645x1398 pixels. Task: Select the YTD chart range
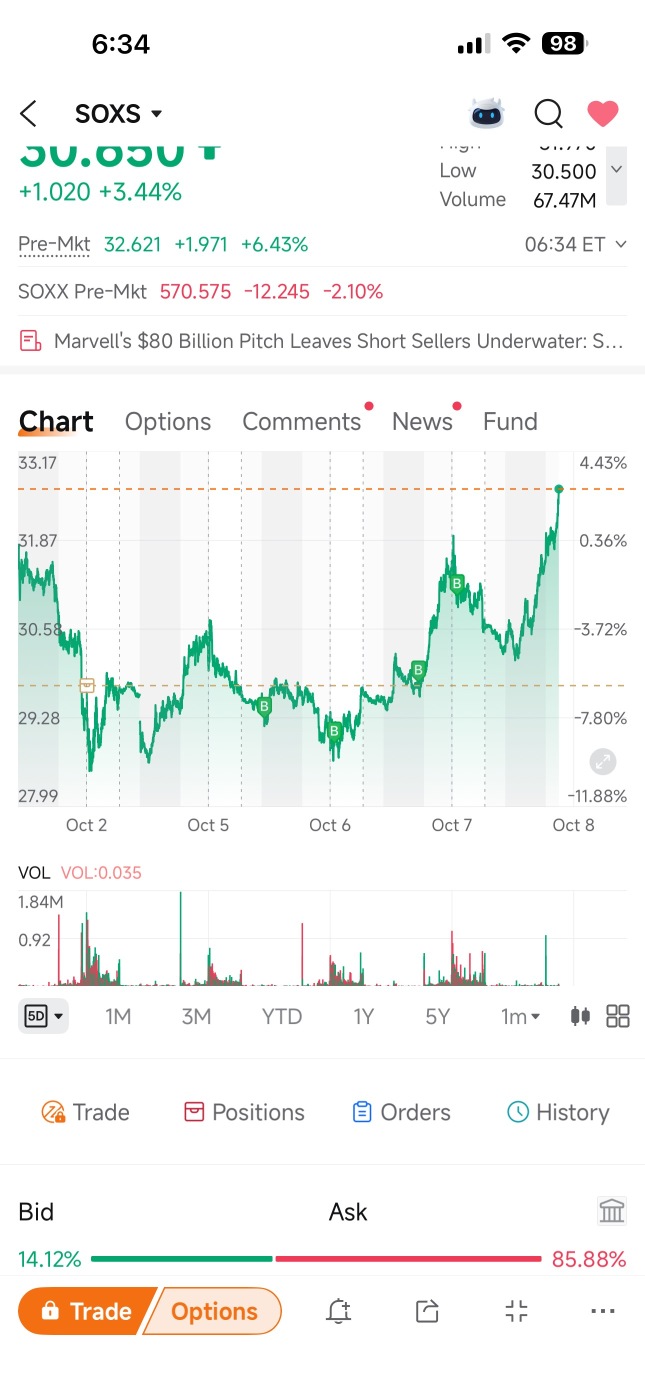tap(282, 1016)
